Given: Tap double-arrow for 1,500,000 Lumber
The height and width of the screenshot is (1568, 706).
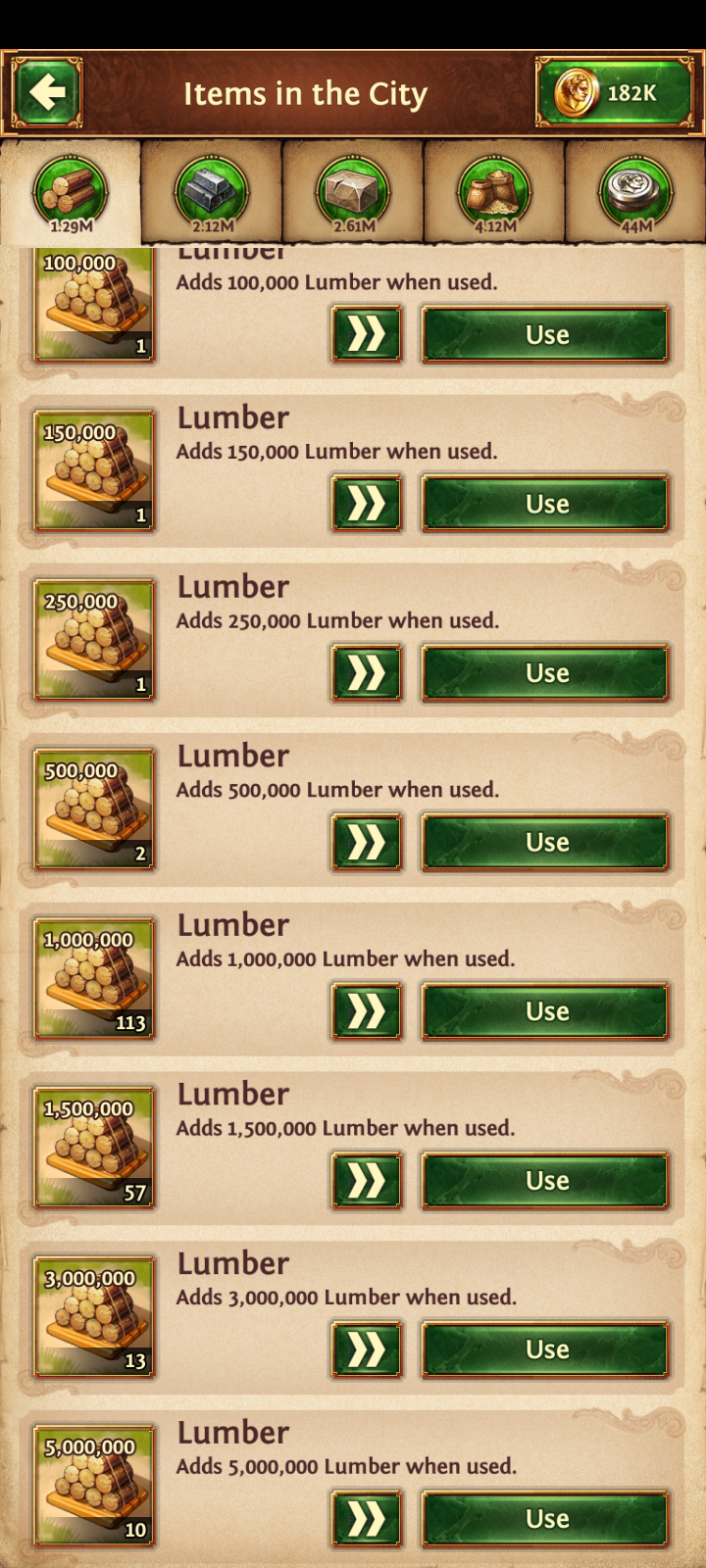Looking at the screenshot, I should pos(367,1181).
